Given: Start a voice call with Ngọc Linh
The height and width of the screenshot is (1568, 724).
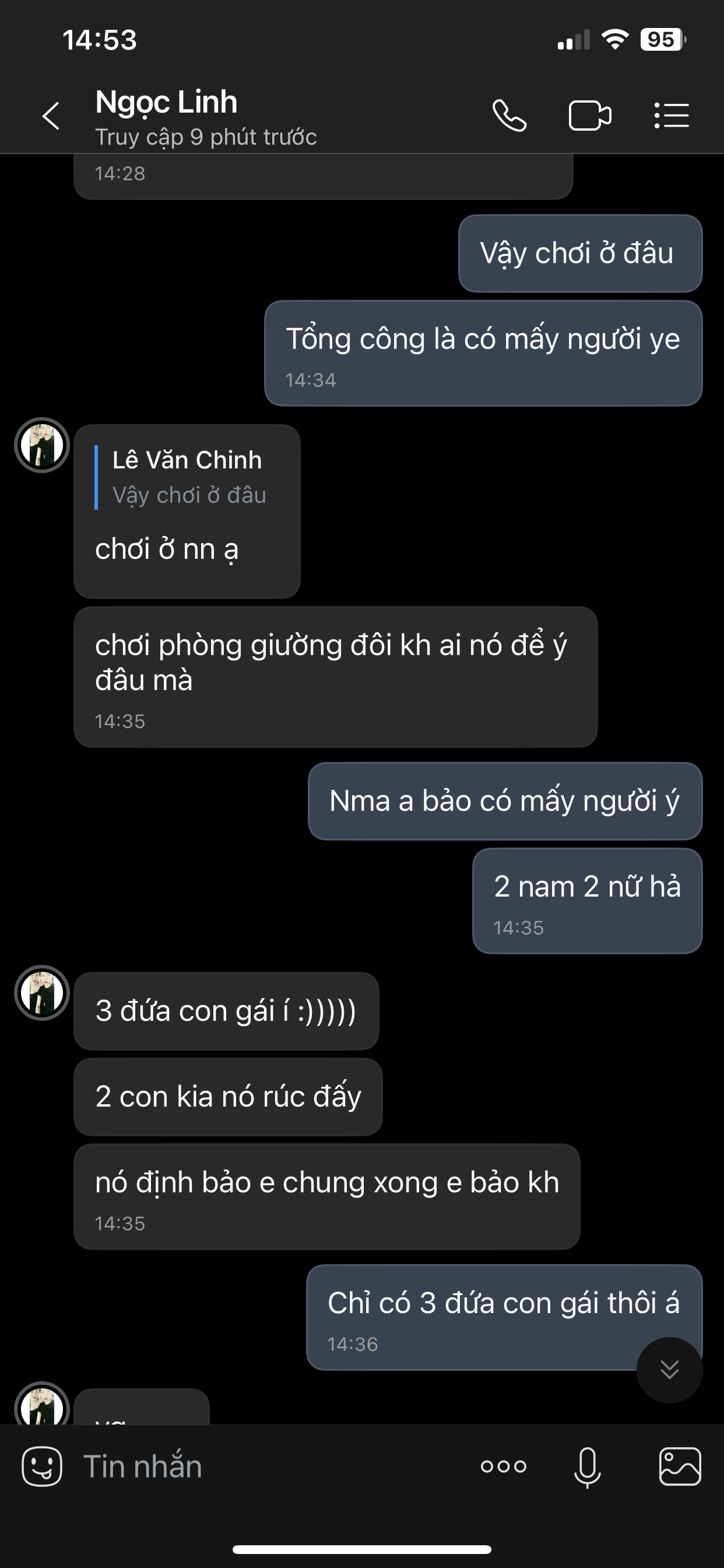Looking at the screenshot, I should pyautogui.click(x=509, y=116).
